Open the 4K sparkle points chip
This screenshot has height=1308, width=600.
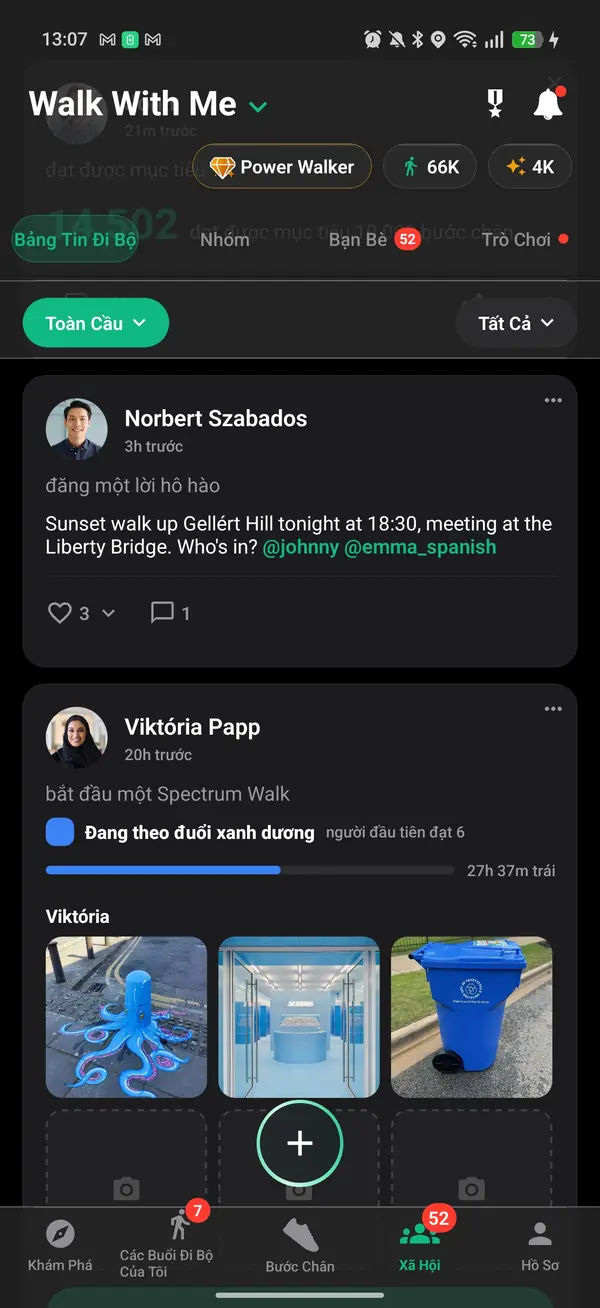tap(530, 167)
